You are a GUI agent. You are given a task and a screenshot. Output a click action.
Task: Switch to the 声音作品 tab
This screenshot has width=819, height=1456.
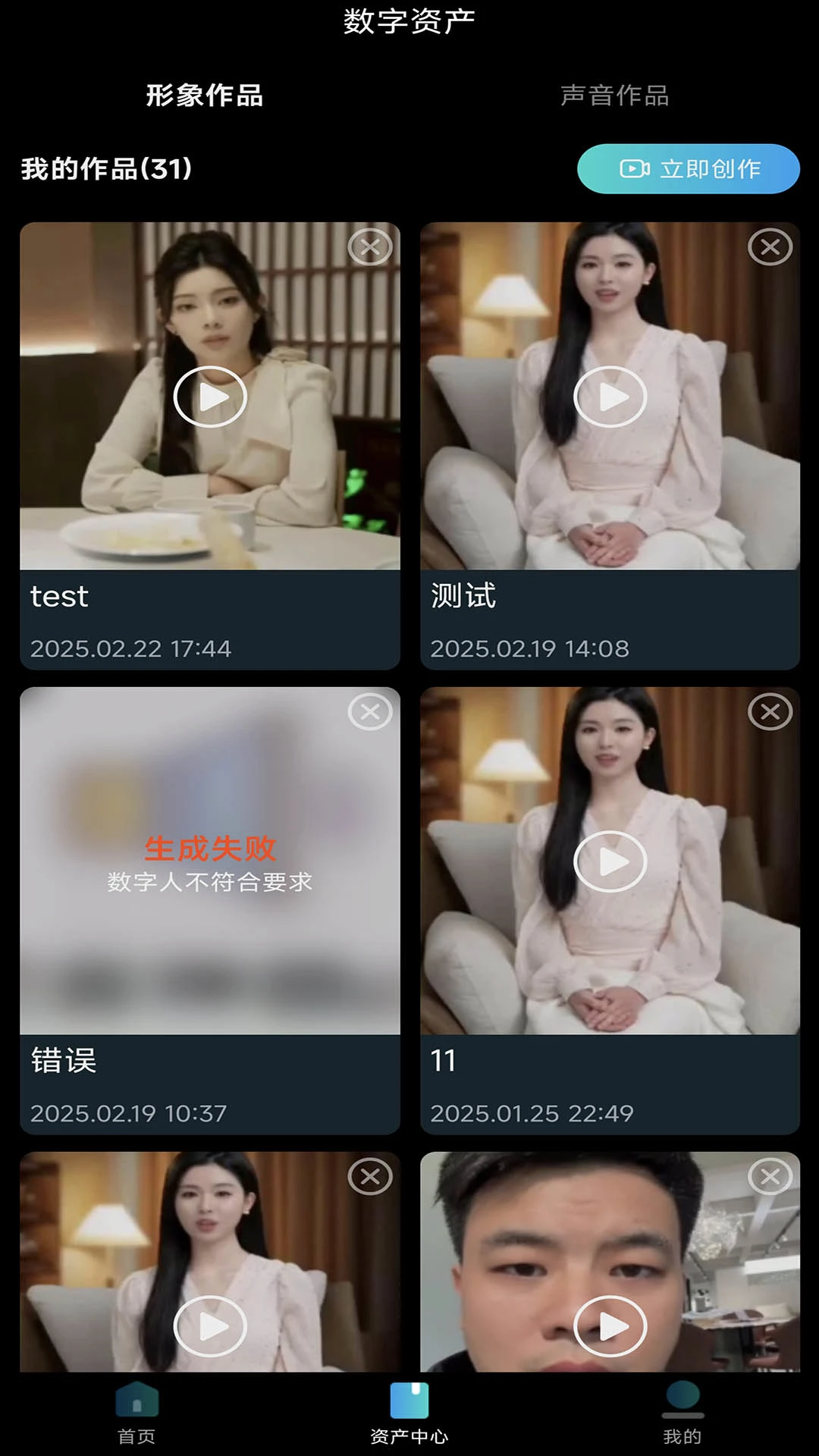[x=616, y=96]
